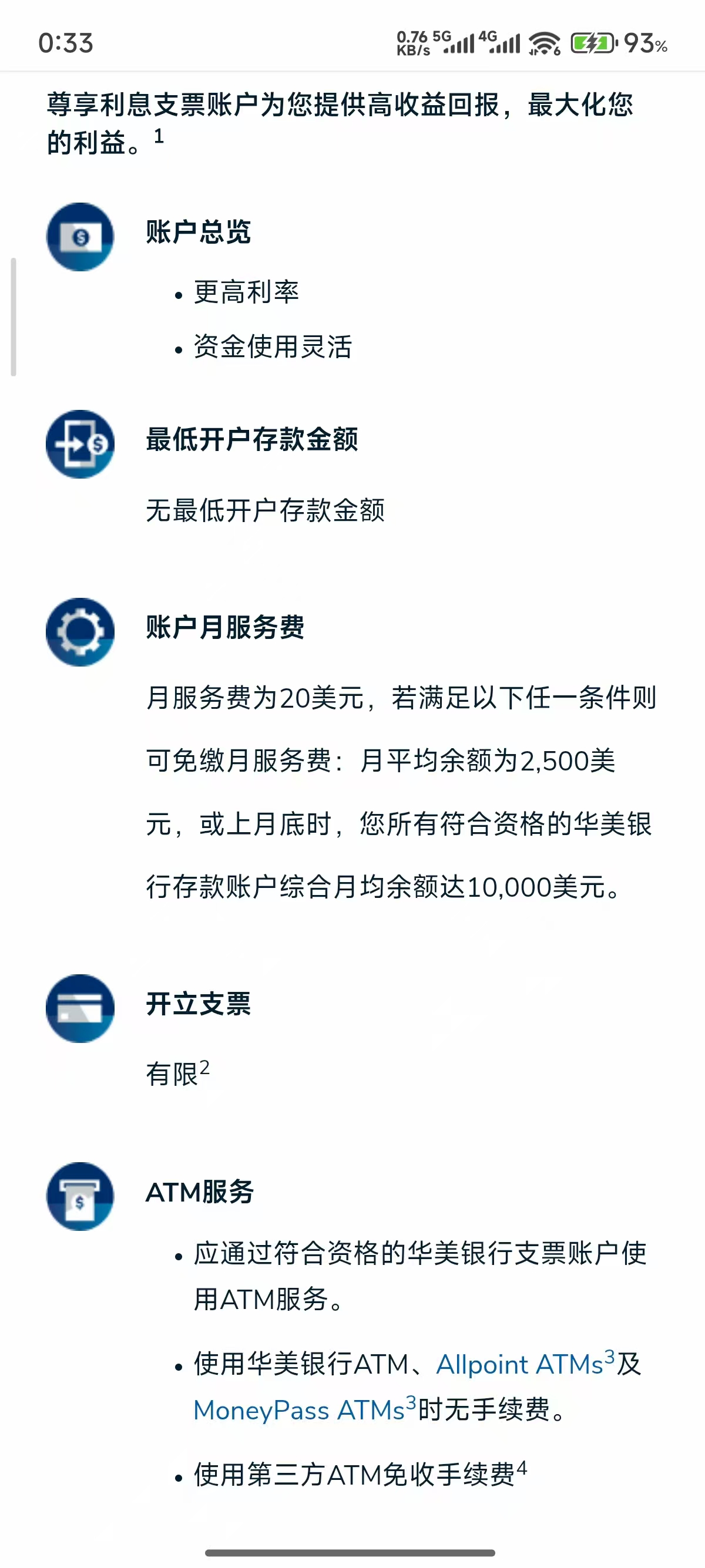Open the Allpoint ATMs link
This screenshot has width=705, height=1568.
tap(519, 1365)
